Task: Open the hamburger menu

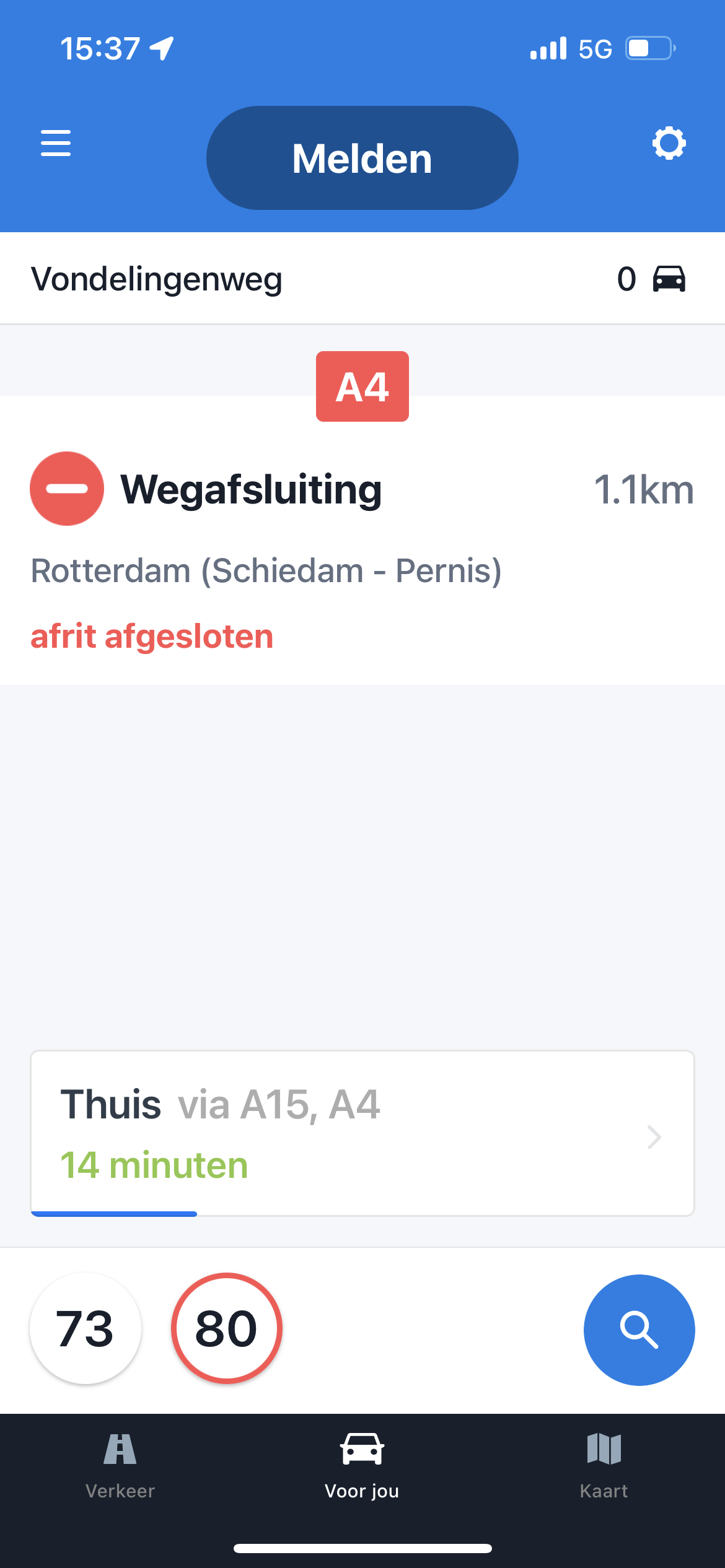Action: point(56,144)
